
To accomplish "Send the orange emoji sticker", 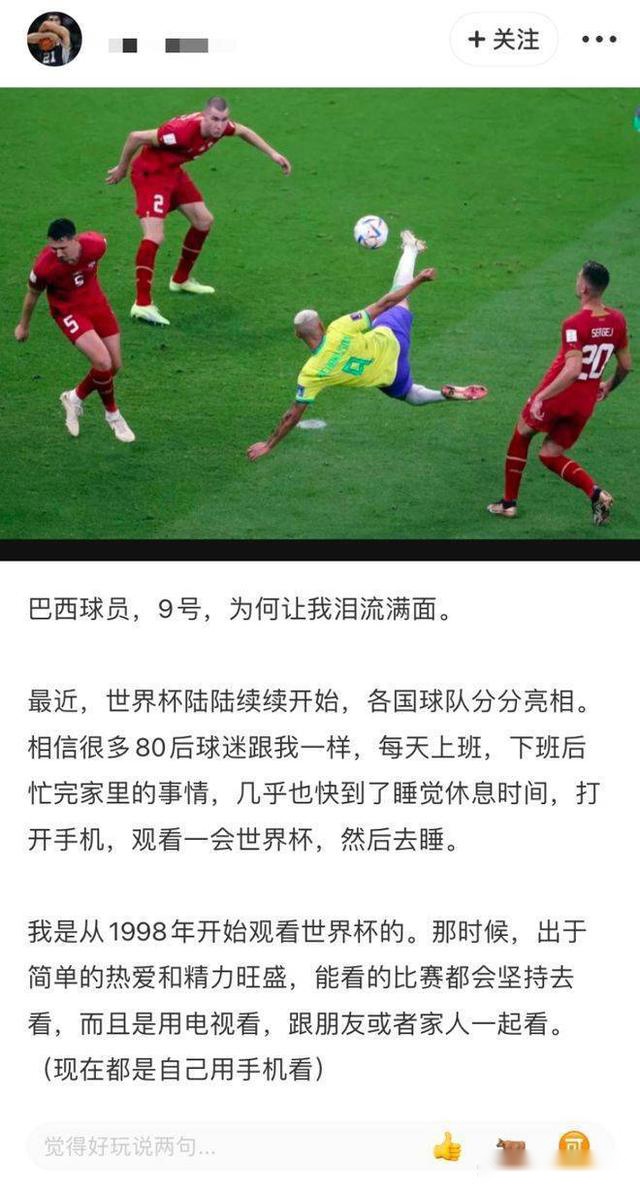I will (574, 1147).
